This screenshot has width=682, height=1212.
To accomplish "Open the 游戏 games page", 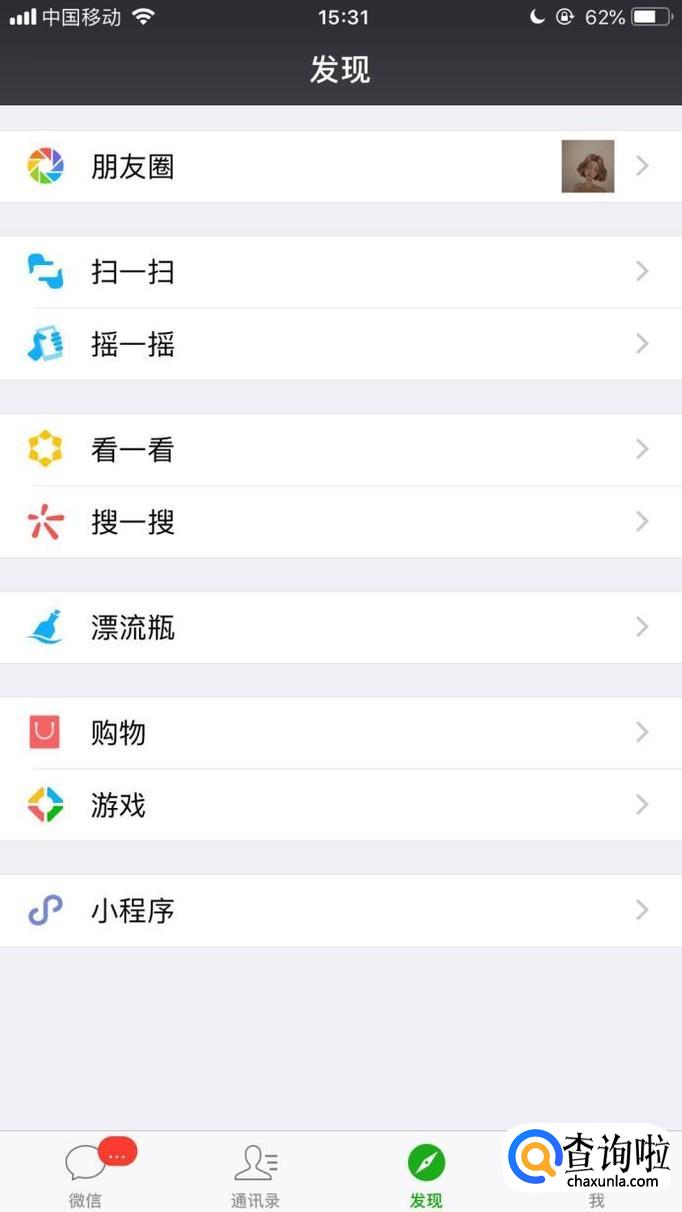I will point(340,805).
